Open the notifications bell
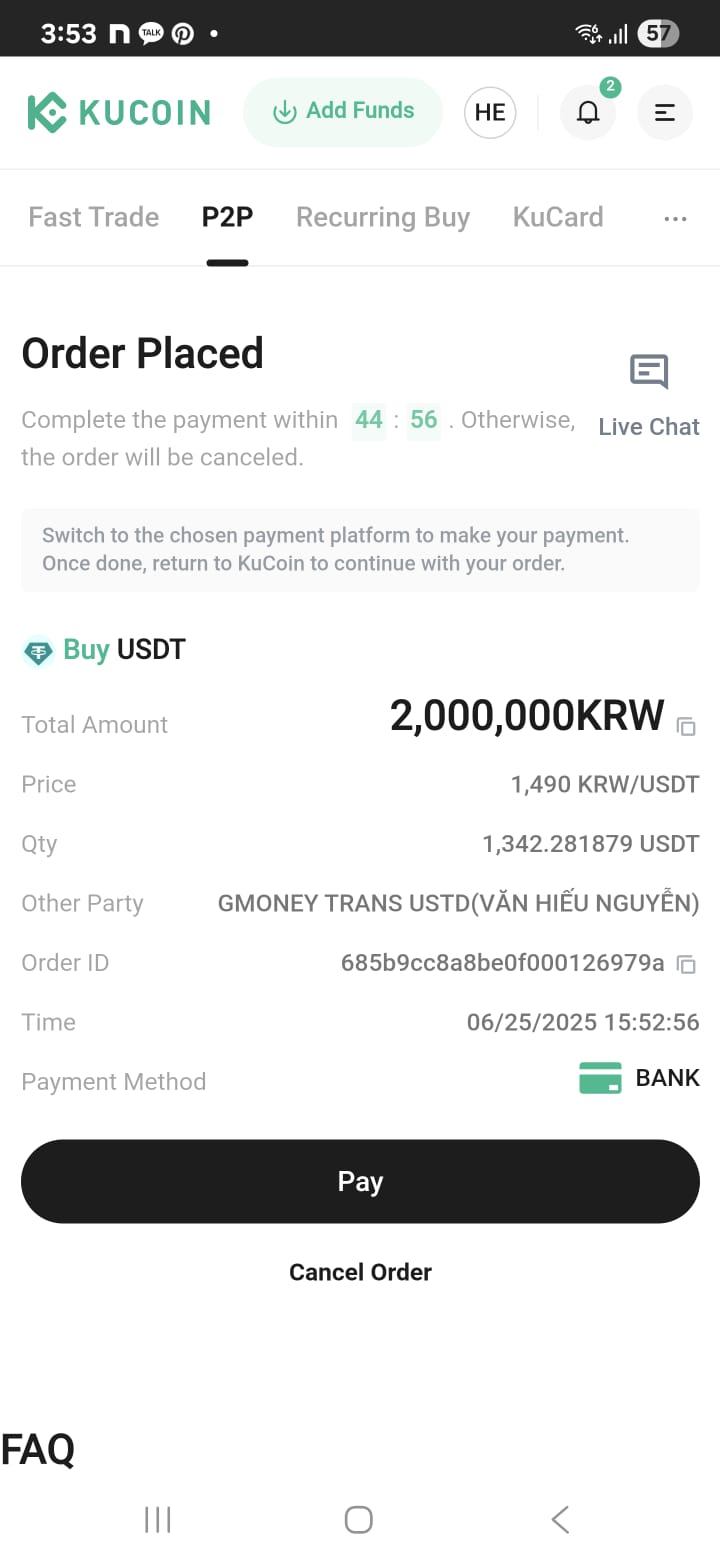Viewport: 720px width, 1560px height. 588,112
